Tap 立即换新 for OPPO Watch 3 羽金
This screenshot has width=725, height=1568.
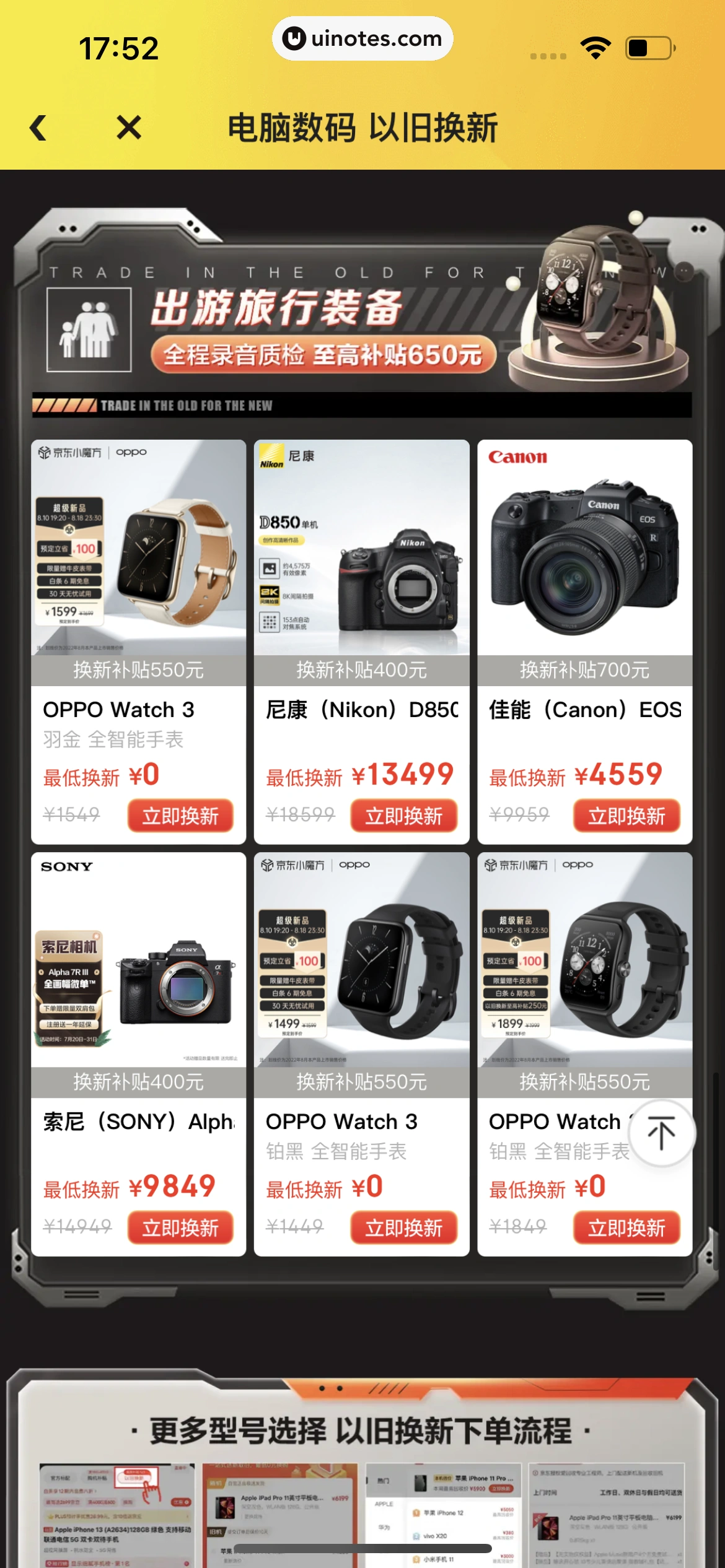pyautogui.click(x=180, y=815)
